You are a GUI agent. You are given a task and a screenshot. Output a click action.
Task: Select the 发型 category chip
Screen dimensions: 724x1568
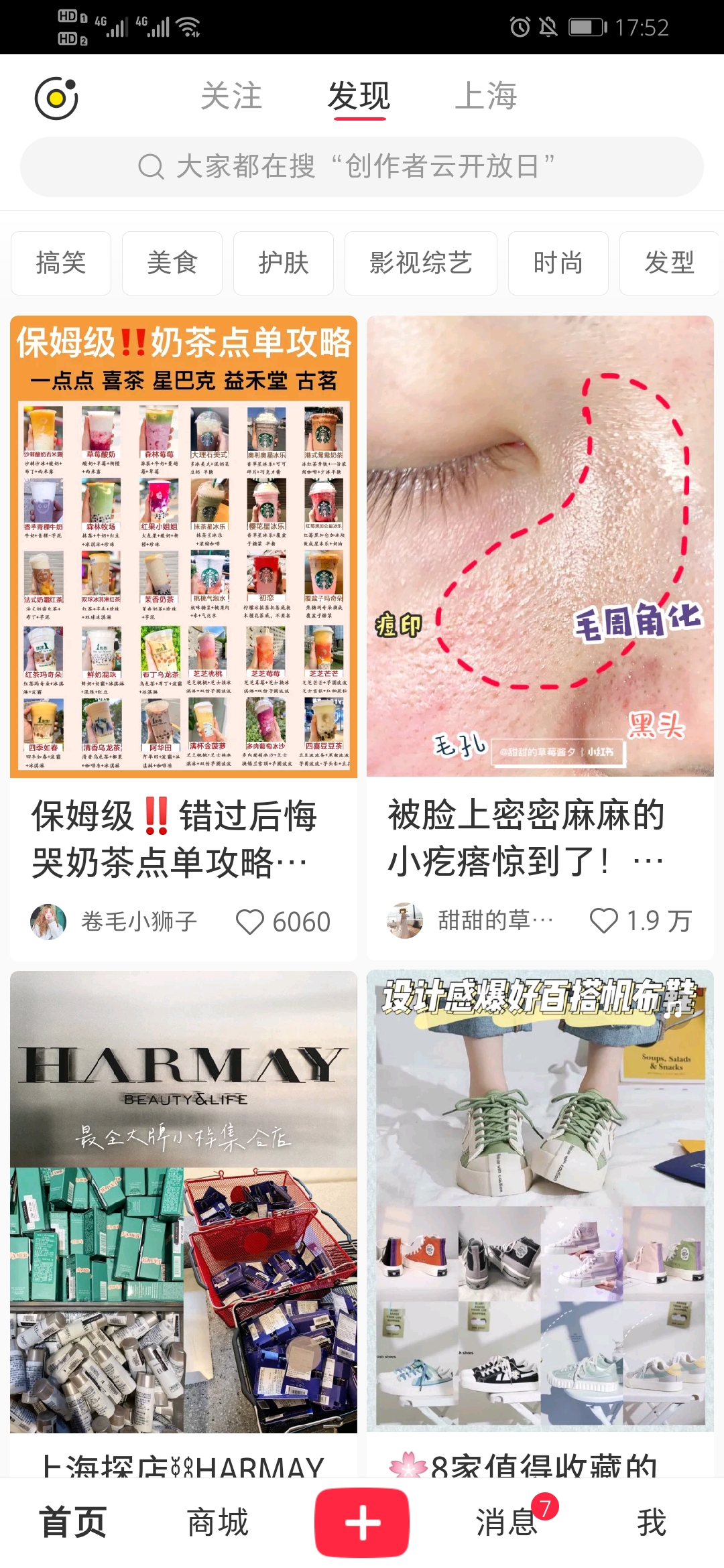tap(669, 263)
